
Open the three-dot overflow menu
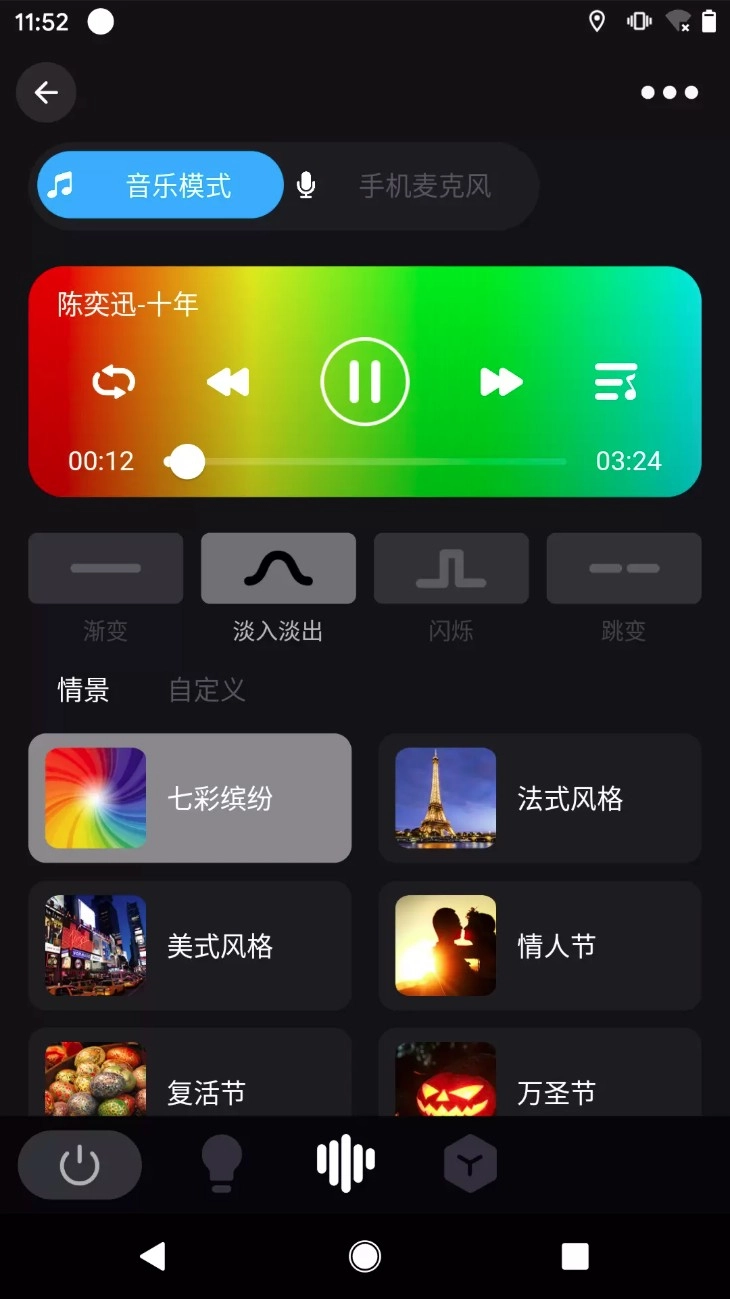tap(669, 93)
